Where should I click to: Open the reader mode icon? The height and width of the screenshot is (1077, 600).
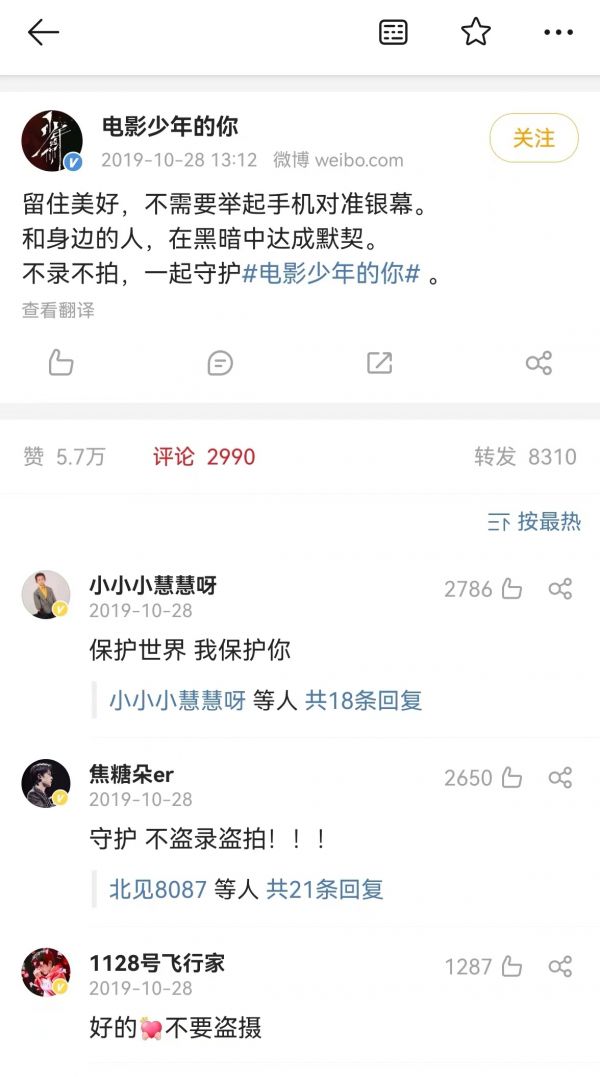tap(394, 33)
